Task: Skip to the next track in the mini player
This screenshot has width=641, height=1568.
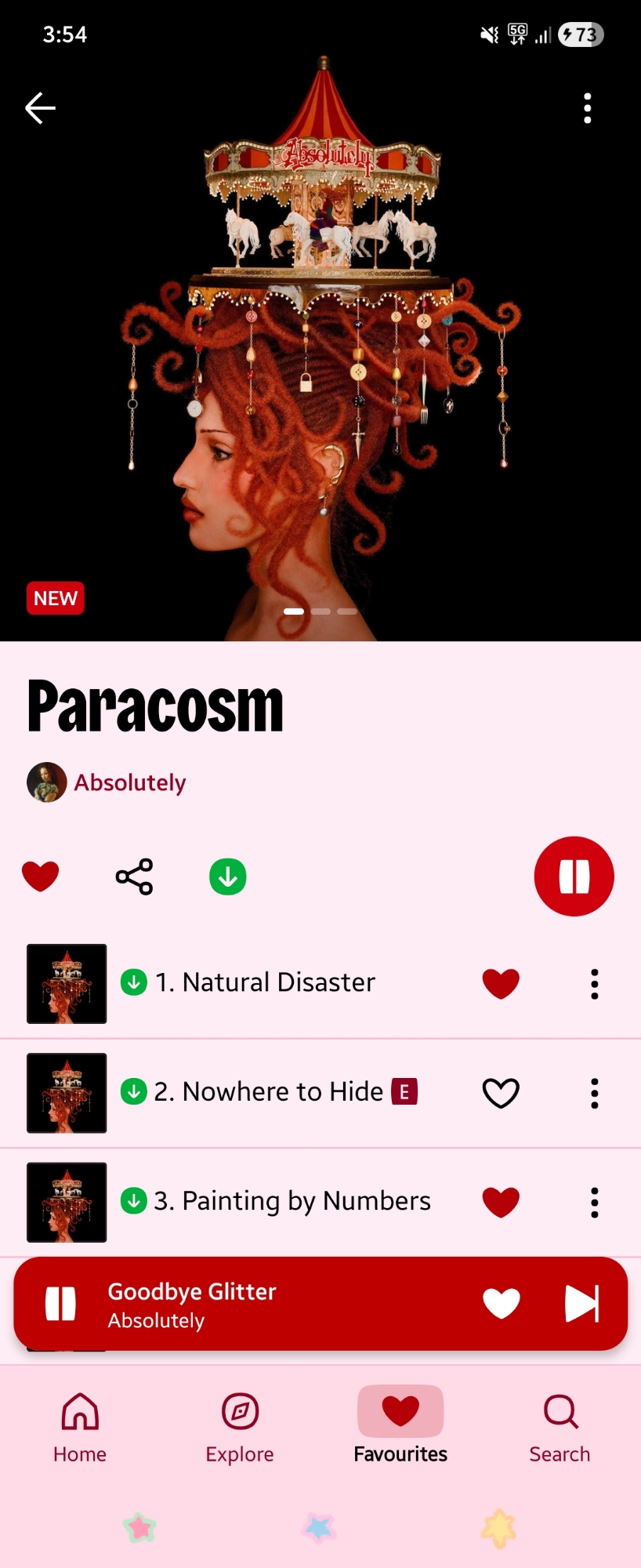Action: point(581,1304)
